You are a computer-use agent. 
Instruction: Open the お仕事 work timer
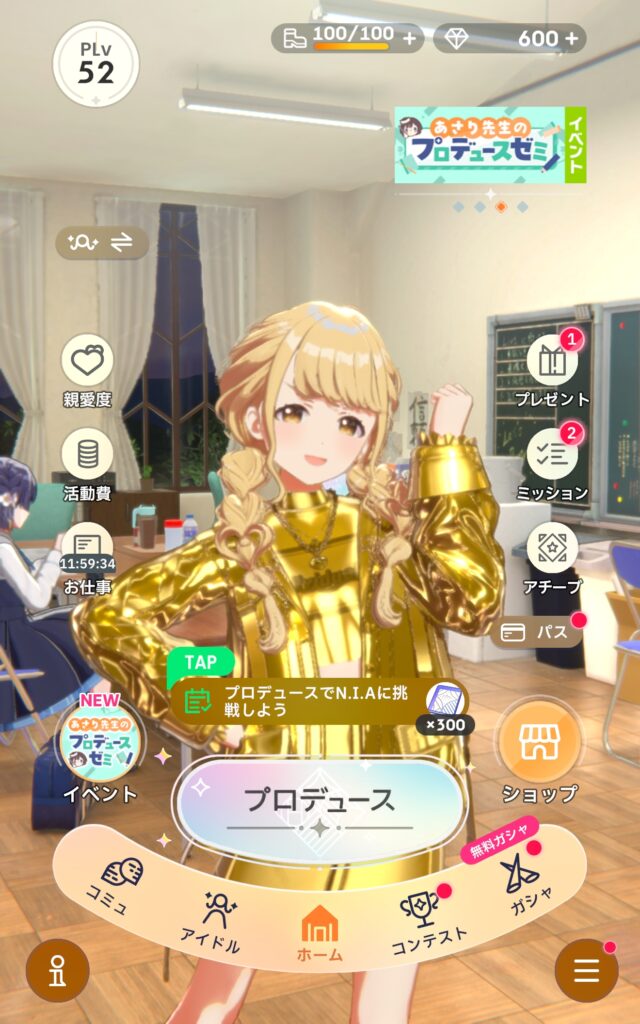point(87,555)
